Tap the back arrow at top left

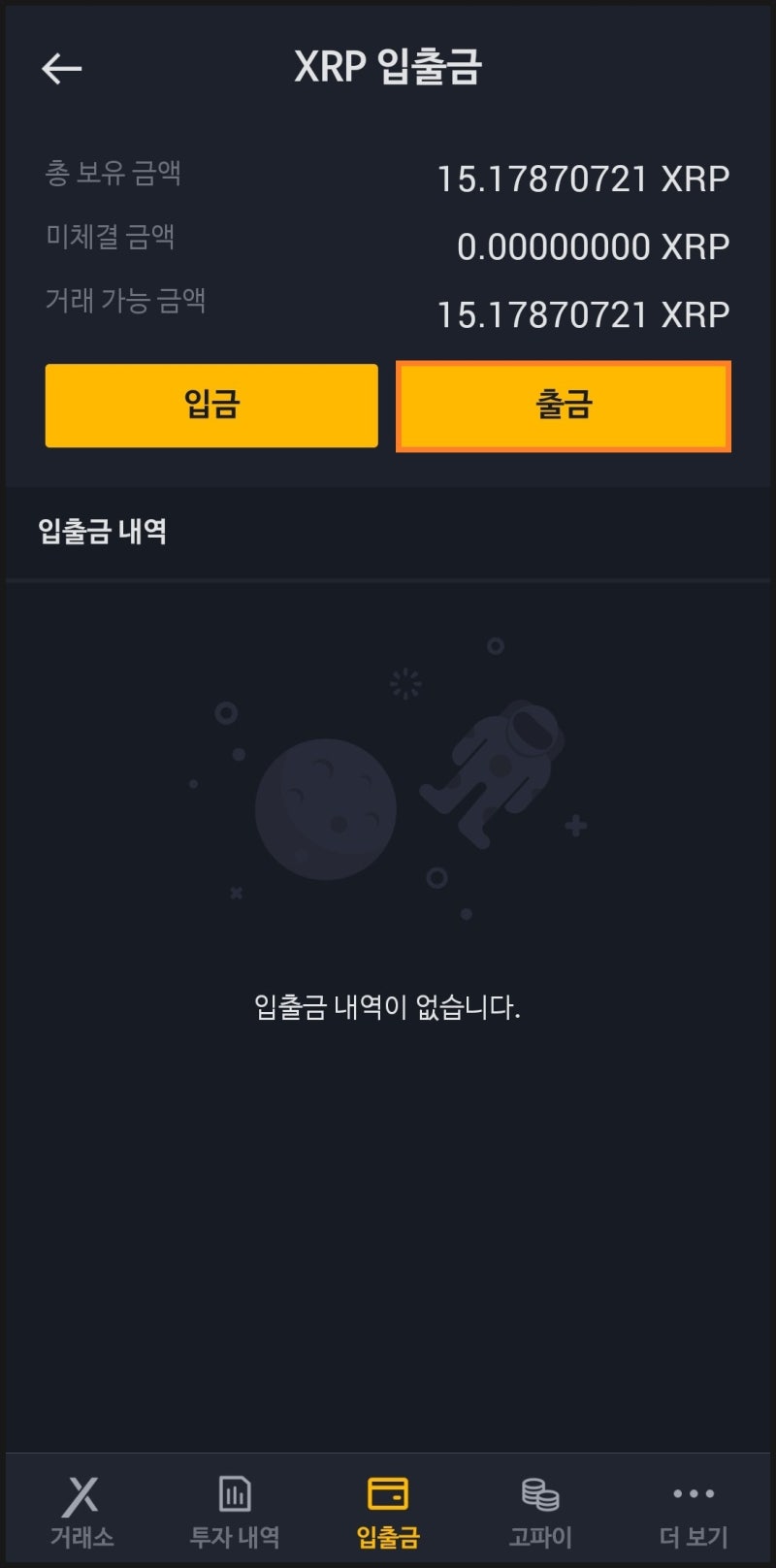click(61, 68)
